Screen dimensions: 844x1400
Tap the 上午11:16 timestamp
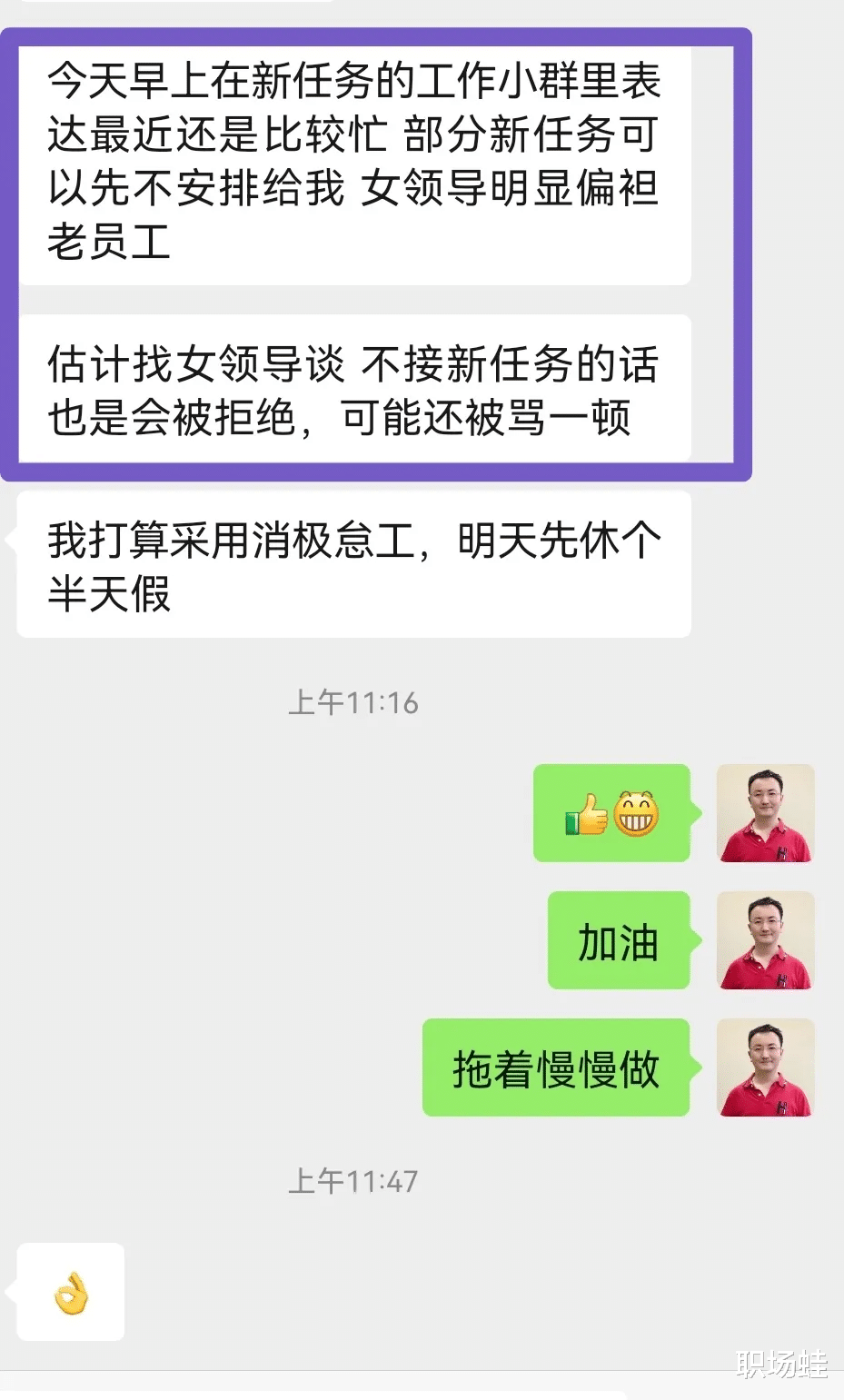(352, 702)
